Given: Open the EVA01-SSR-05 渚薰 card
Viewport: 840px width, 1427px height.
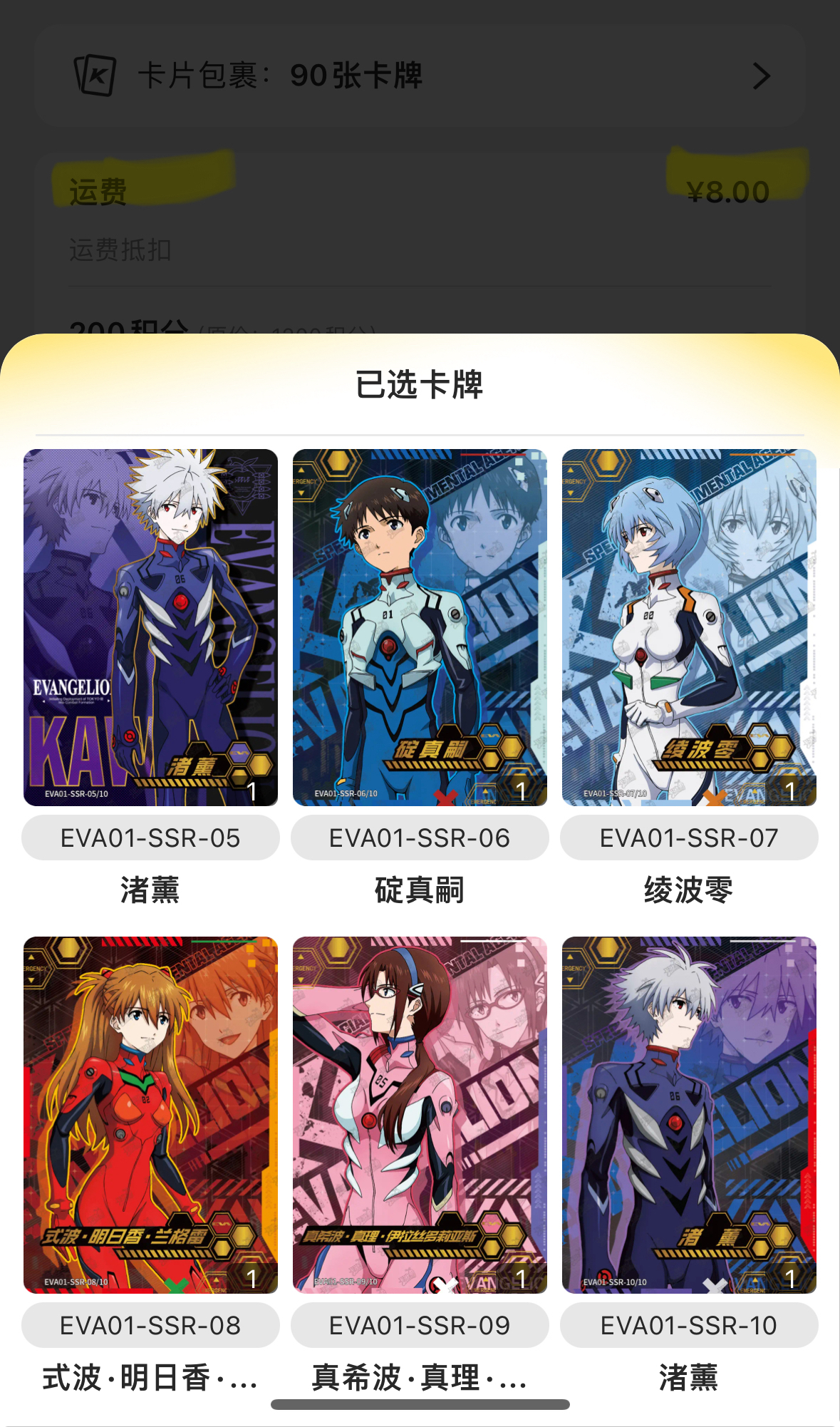Looking at the screenshot, I should [150, 627].
